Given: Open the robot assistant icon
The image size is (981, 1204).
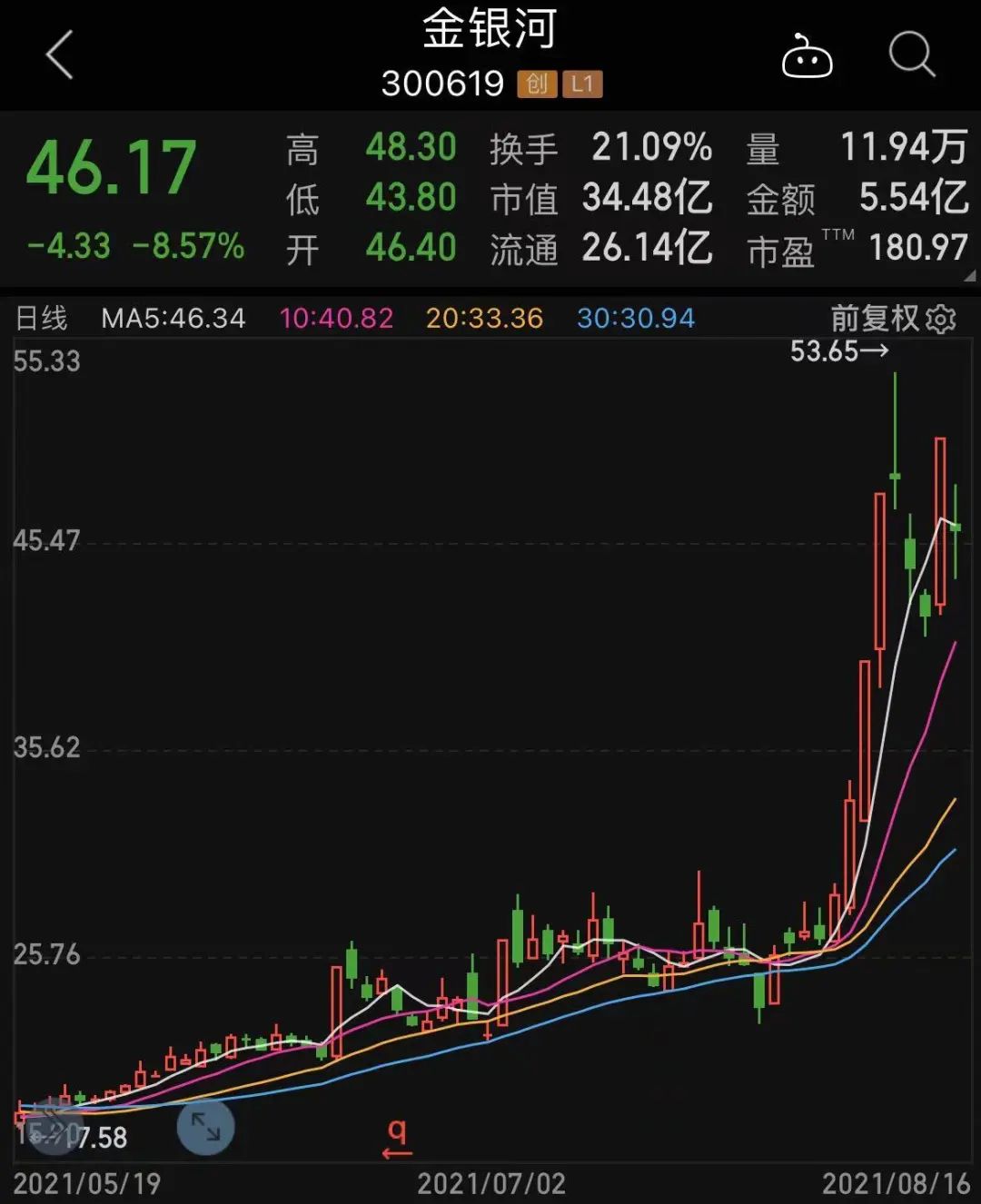Looking at the screenshot, I should 807,57.
